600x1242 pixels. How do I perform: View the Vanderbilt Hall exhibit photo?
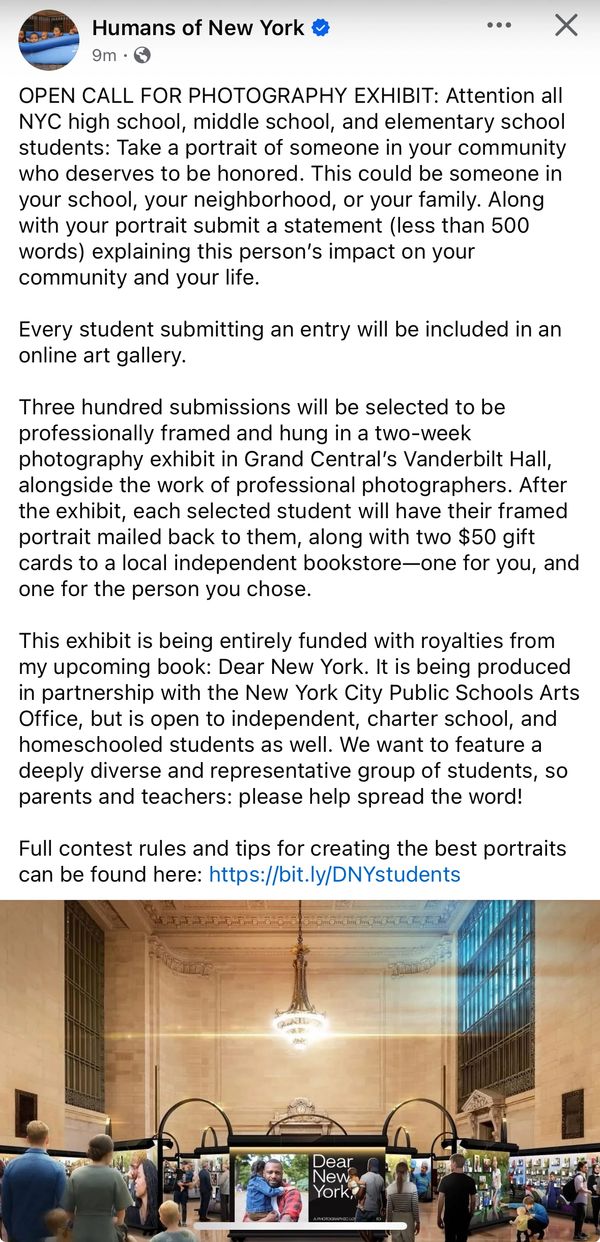pos(300,1070)
